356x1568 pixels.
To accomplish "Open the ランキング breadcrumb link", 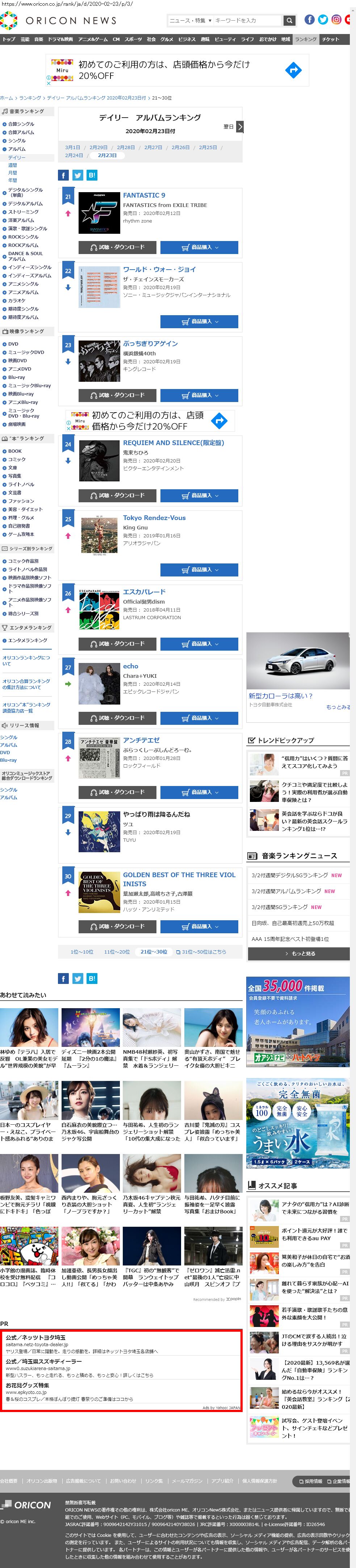I will coord(30,98).
